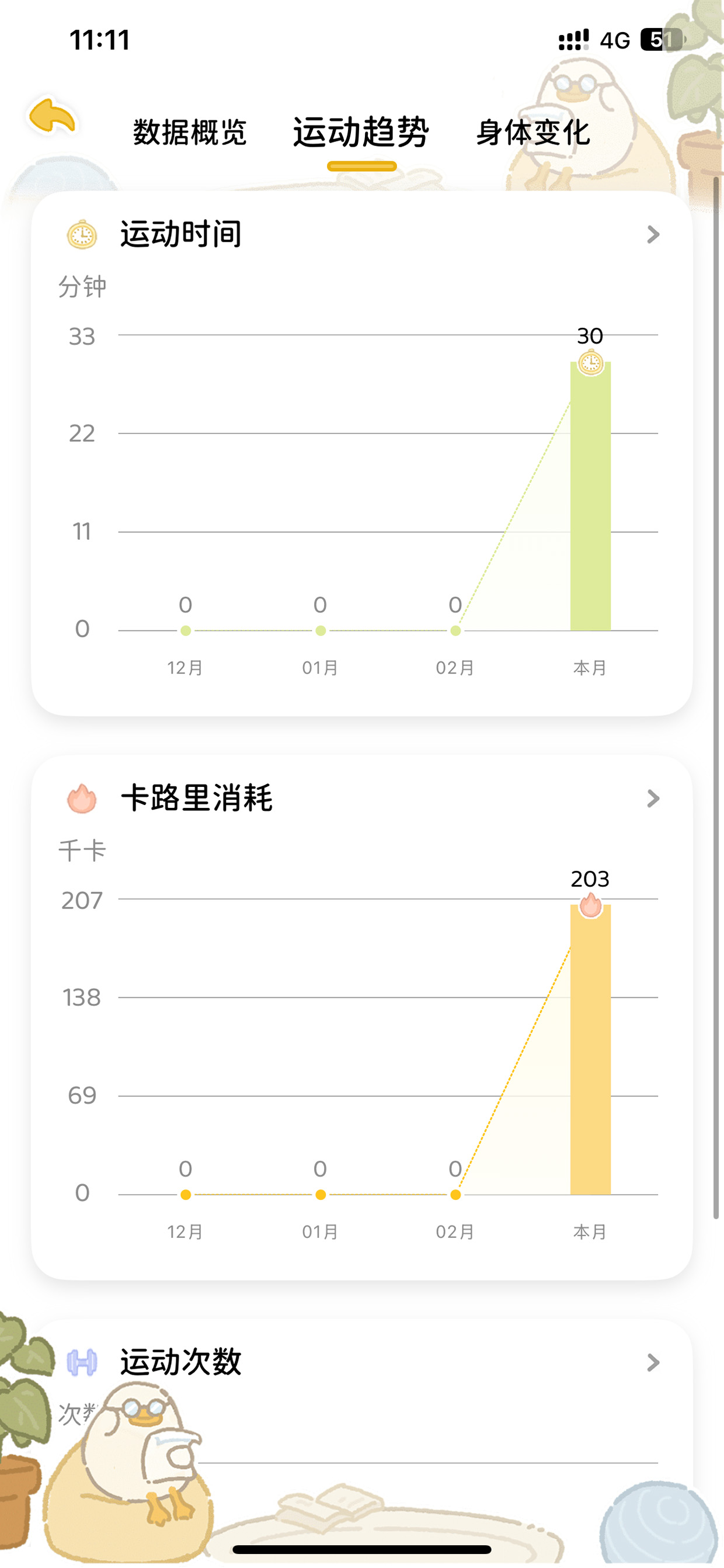Open 运动次数 details via its chevron
Viewport: 724px width, 1568px height.
[653, 1362]
